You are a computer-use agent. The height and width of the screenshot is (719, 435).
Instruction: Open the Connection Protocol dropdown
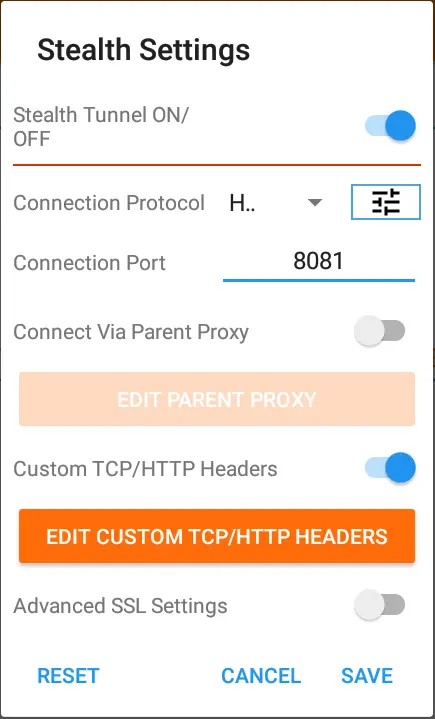coord(276,203)
